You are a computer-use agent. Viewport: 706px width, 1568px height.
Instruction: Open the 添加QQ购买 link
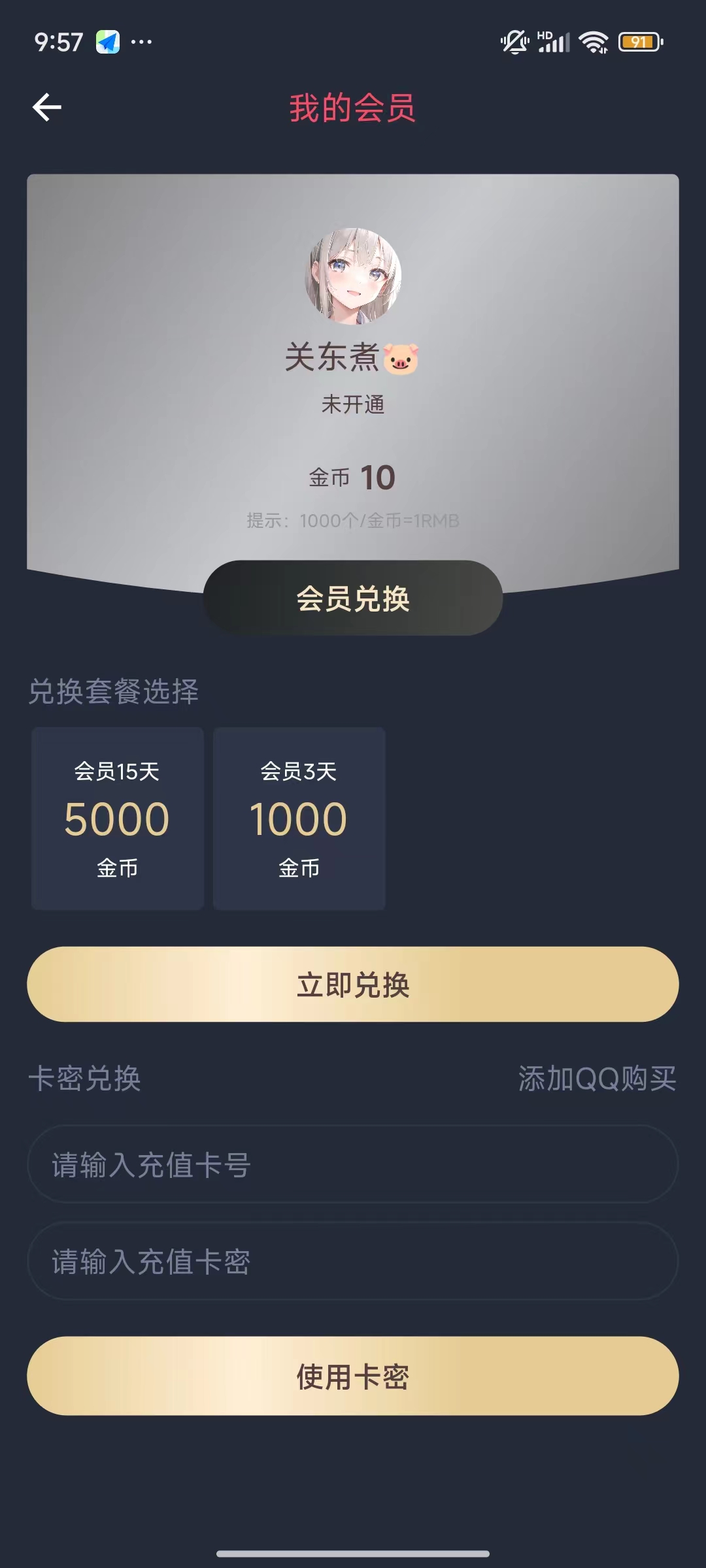(x=597, y=1078)
